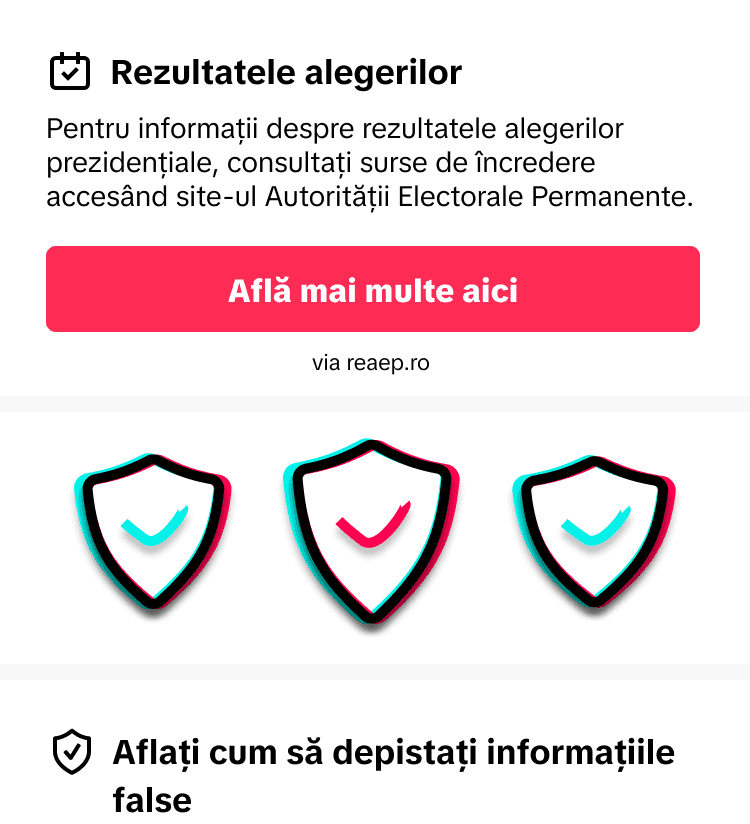Tap the 'Află mai multe aici' button
The height and width of the screenshot is (824, 750).
coord(373,290)
